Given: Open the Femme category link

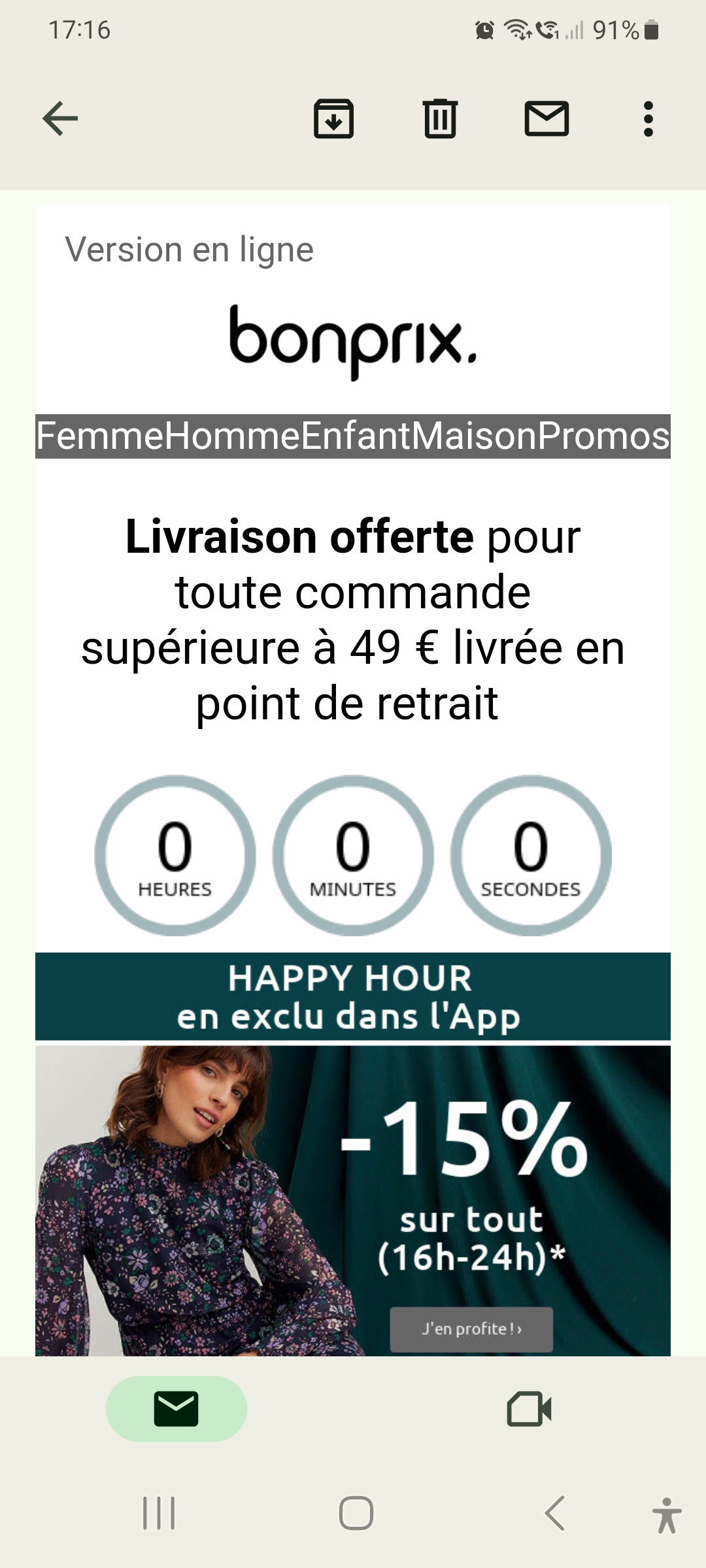Looking at the screenshot, I should pos(99,436).
